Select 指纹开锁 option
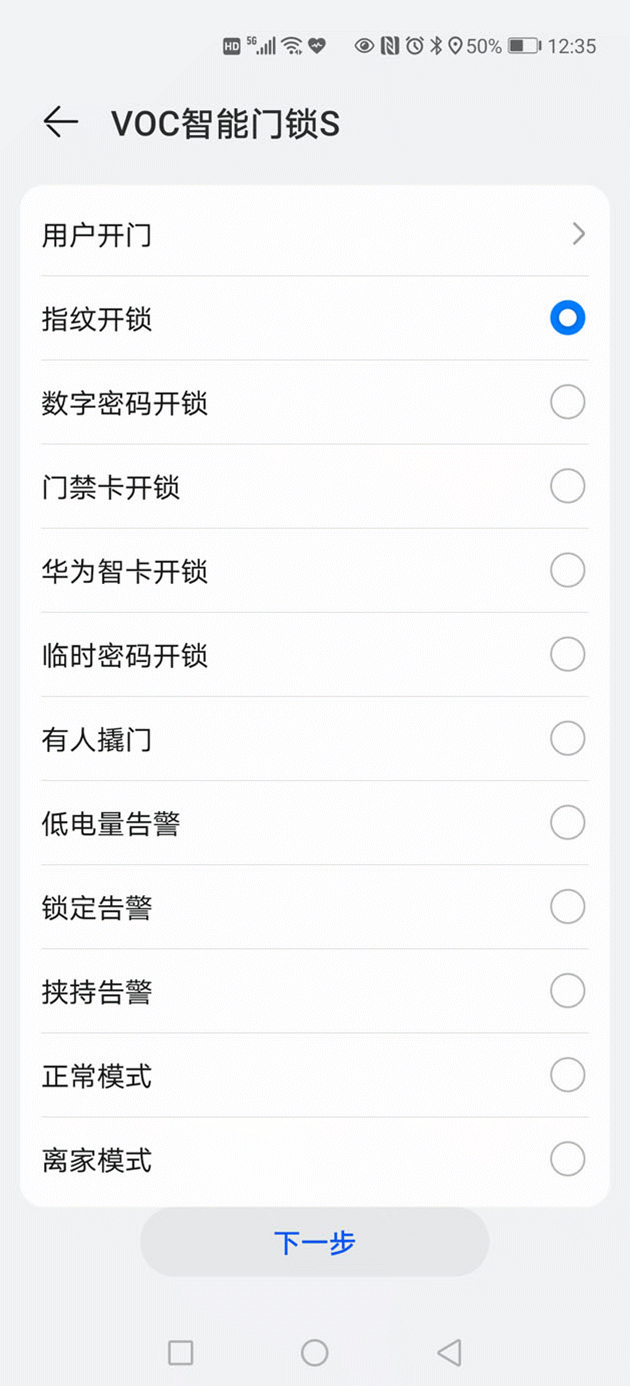 (x=315, y=319)
